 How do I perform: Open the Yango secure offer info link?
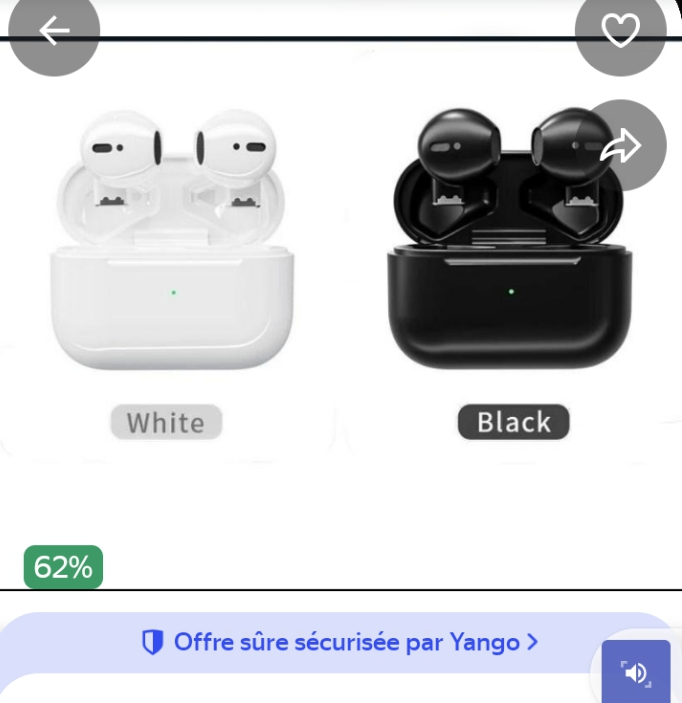[x=340, y=642]
